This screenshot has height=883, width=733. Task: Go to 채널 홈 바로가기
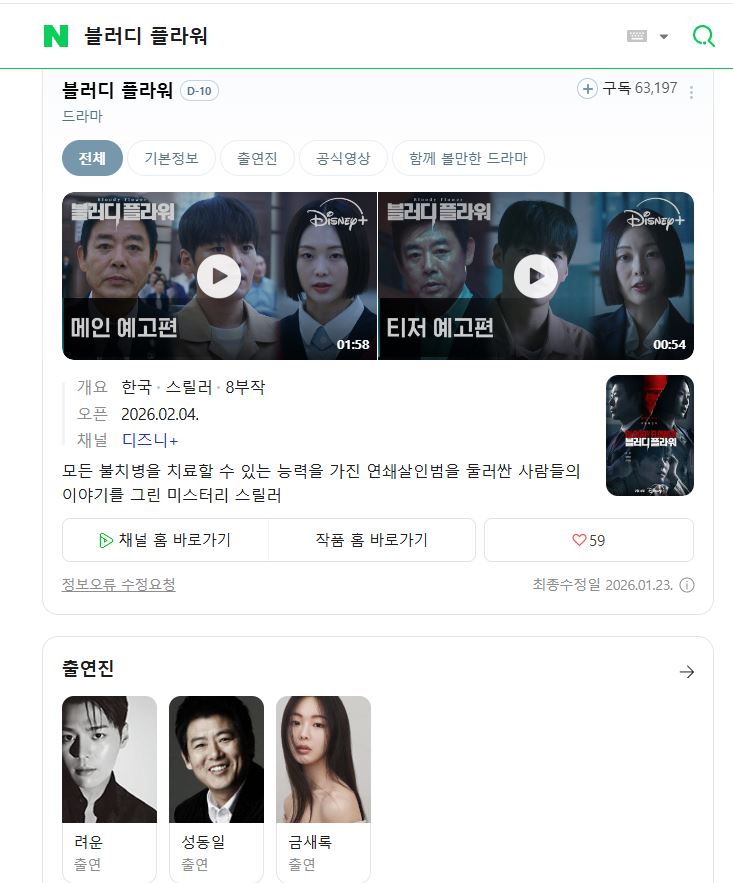coord(165,540)
